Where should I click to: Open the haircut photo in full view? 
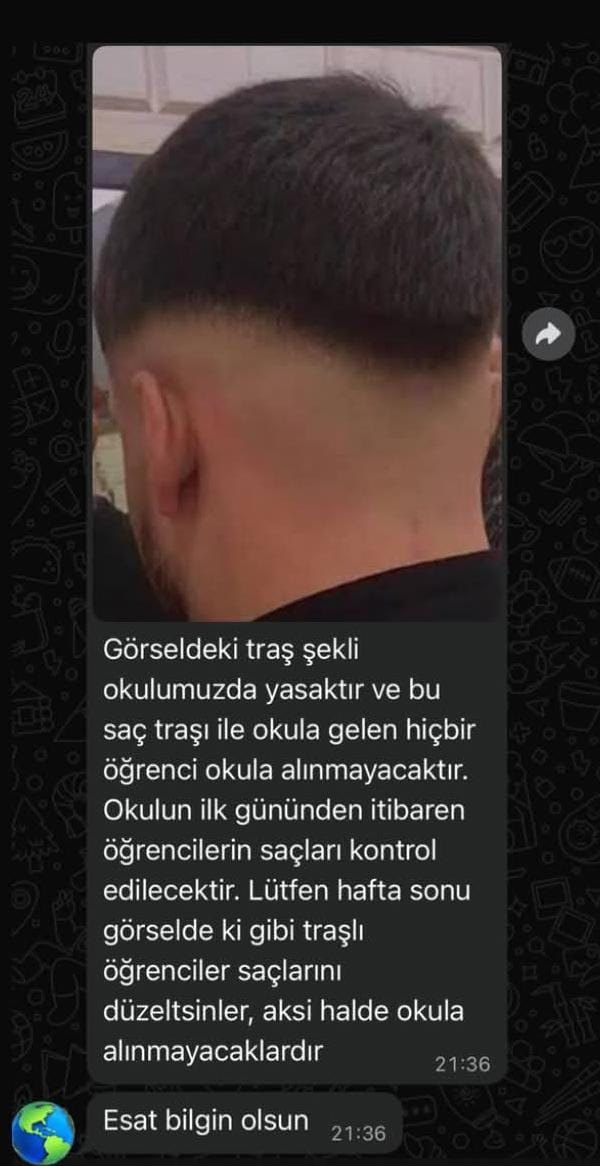tap(297, 335)
